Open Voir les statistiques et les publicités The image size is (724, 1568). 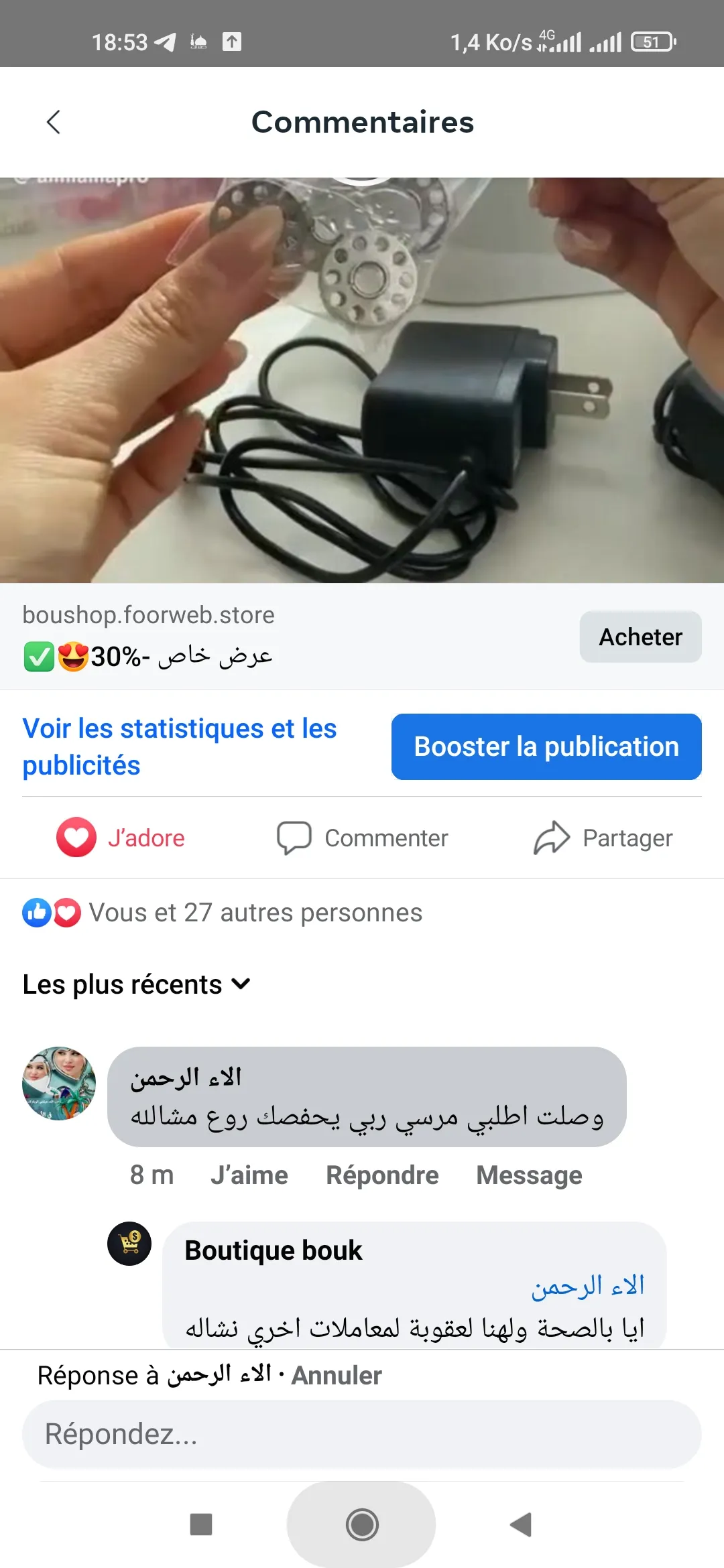coord(179,746)
